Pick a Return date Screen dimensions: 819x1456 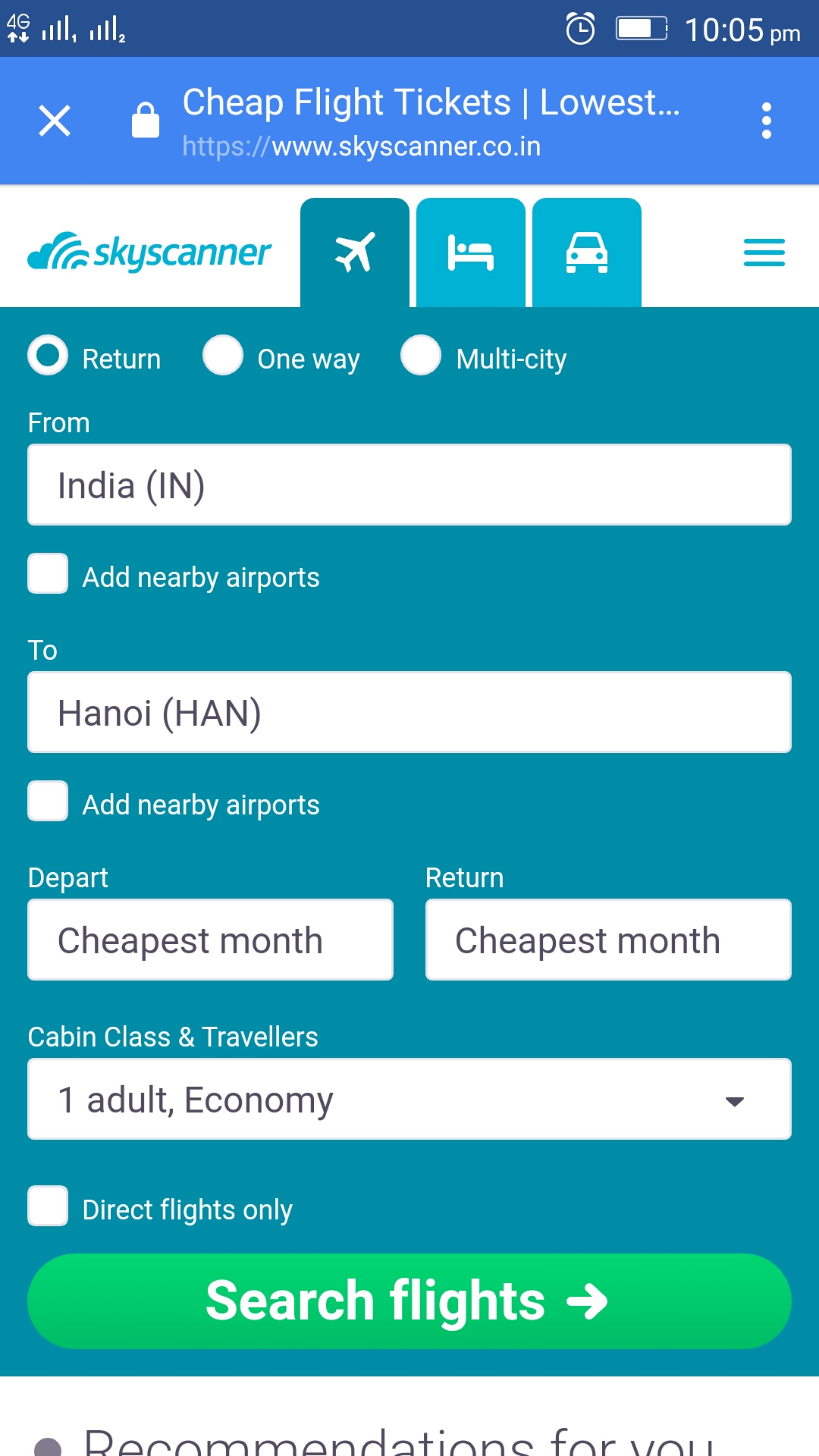pos(608,940)
